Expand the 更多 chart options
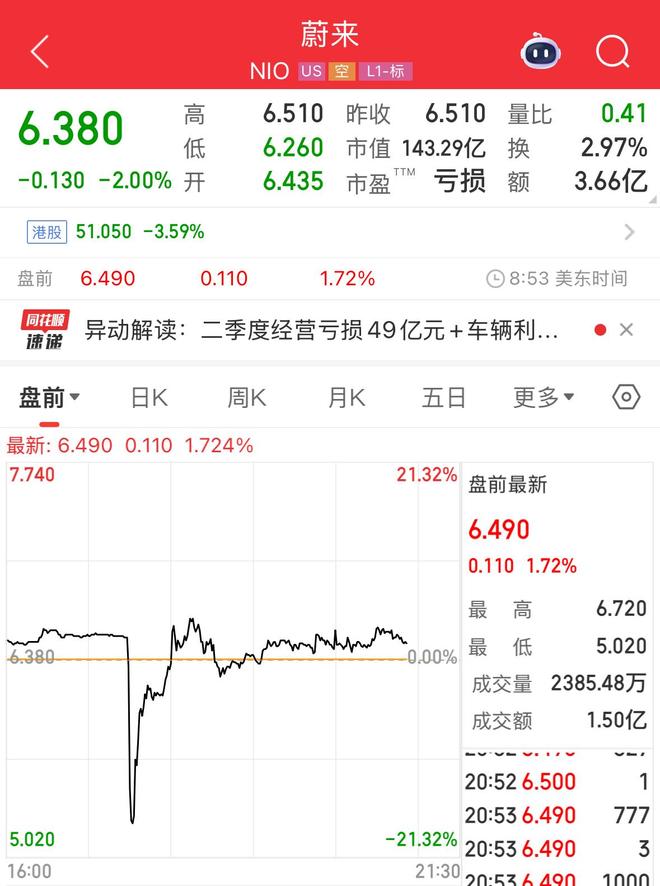This screenshot has width=660, height=886. coord(543,398)
